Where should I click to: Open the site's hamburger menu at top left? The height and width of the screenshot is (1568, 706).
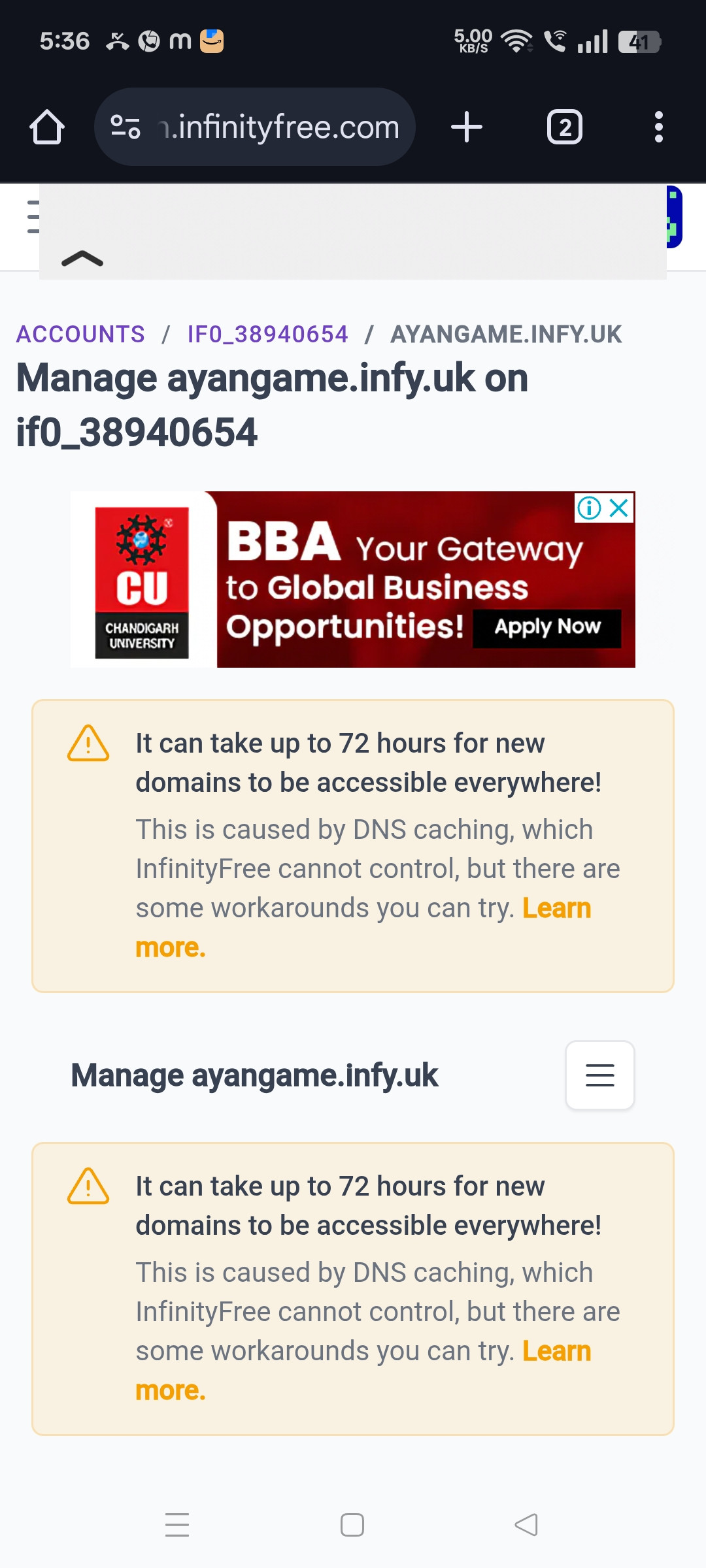coord(33,217)
